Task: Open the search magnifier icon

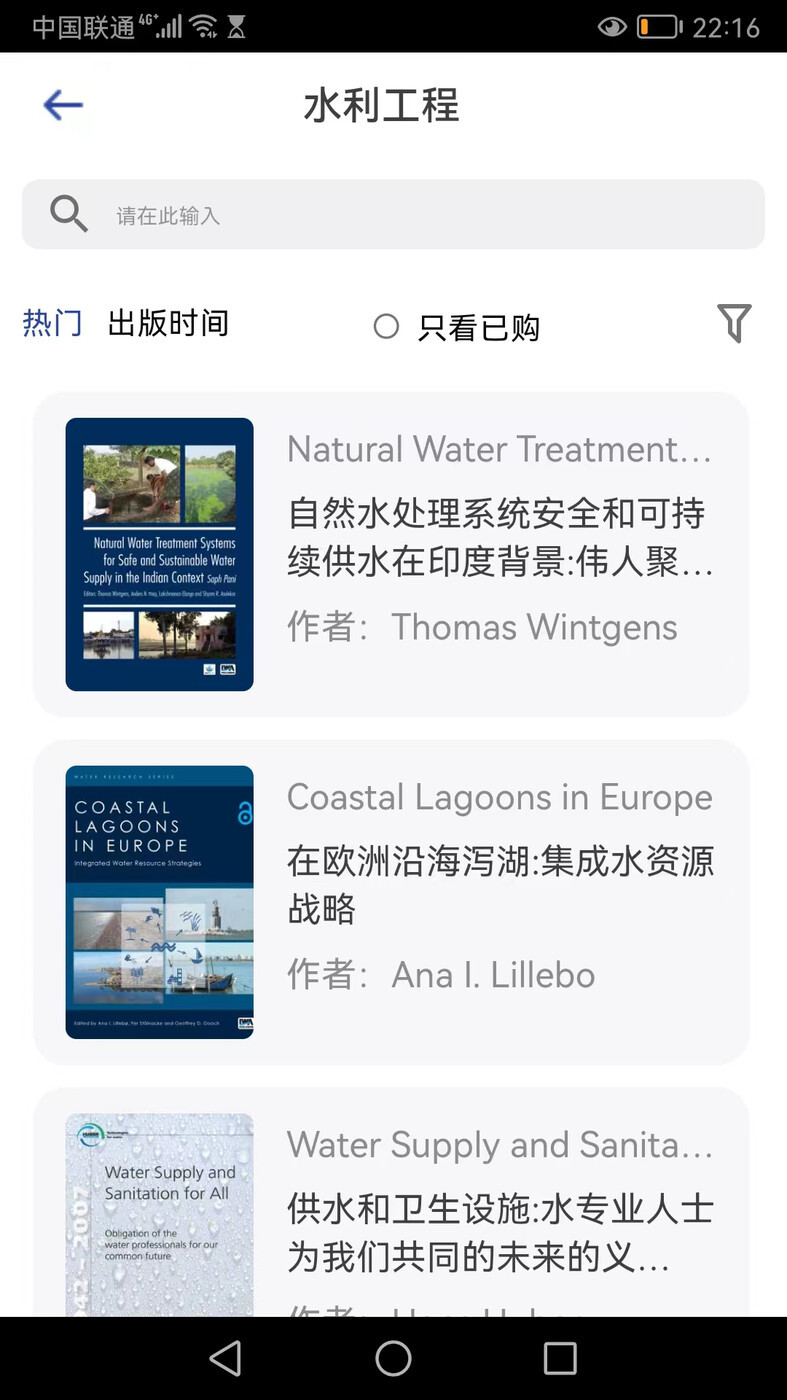Action: point(68,213)
